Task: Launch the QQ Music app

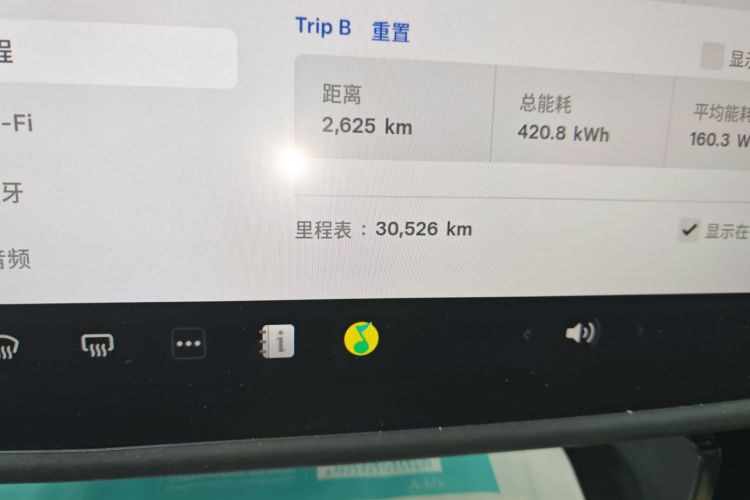Action: (361, 339)
